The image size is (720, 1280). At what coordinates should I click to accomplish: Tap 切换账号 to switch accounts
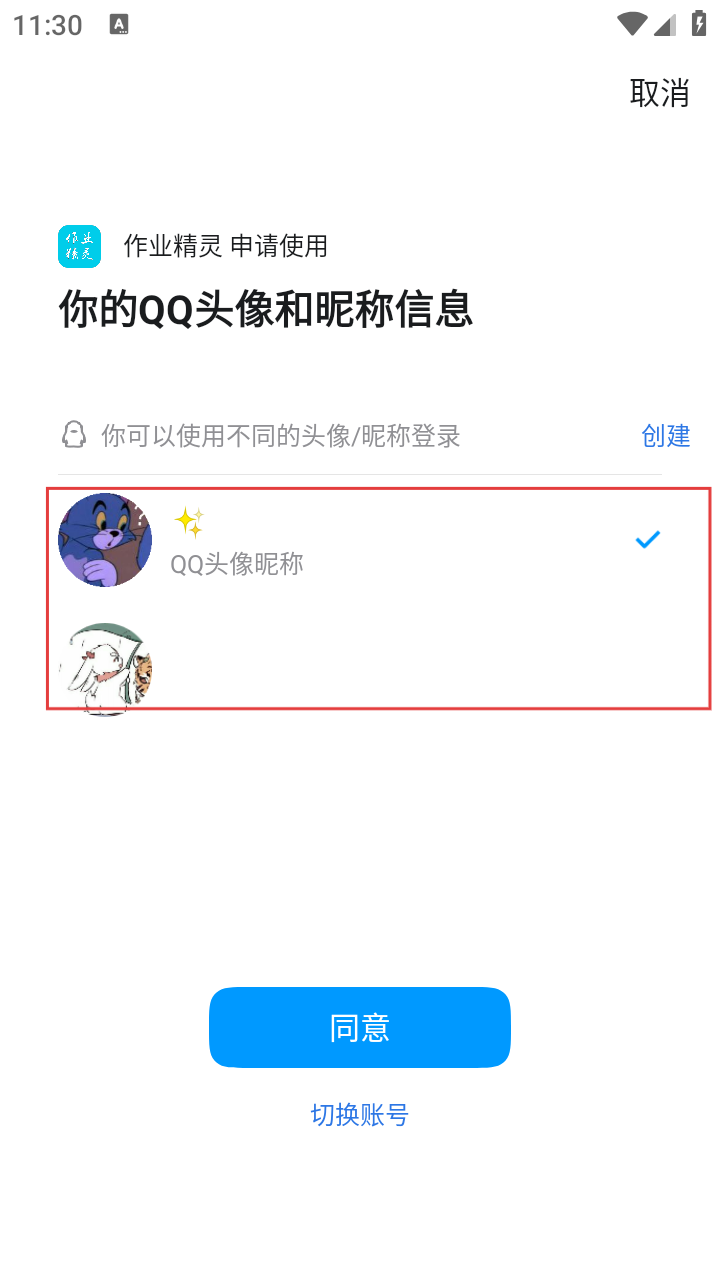point(360,1115)
